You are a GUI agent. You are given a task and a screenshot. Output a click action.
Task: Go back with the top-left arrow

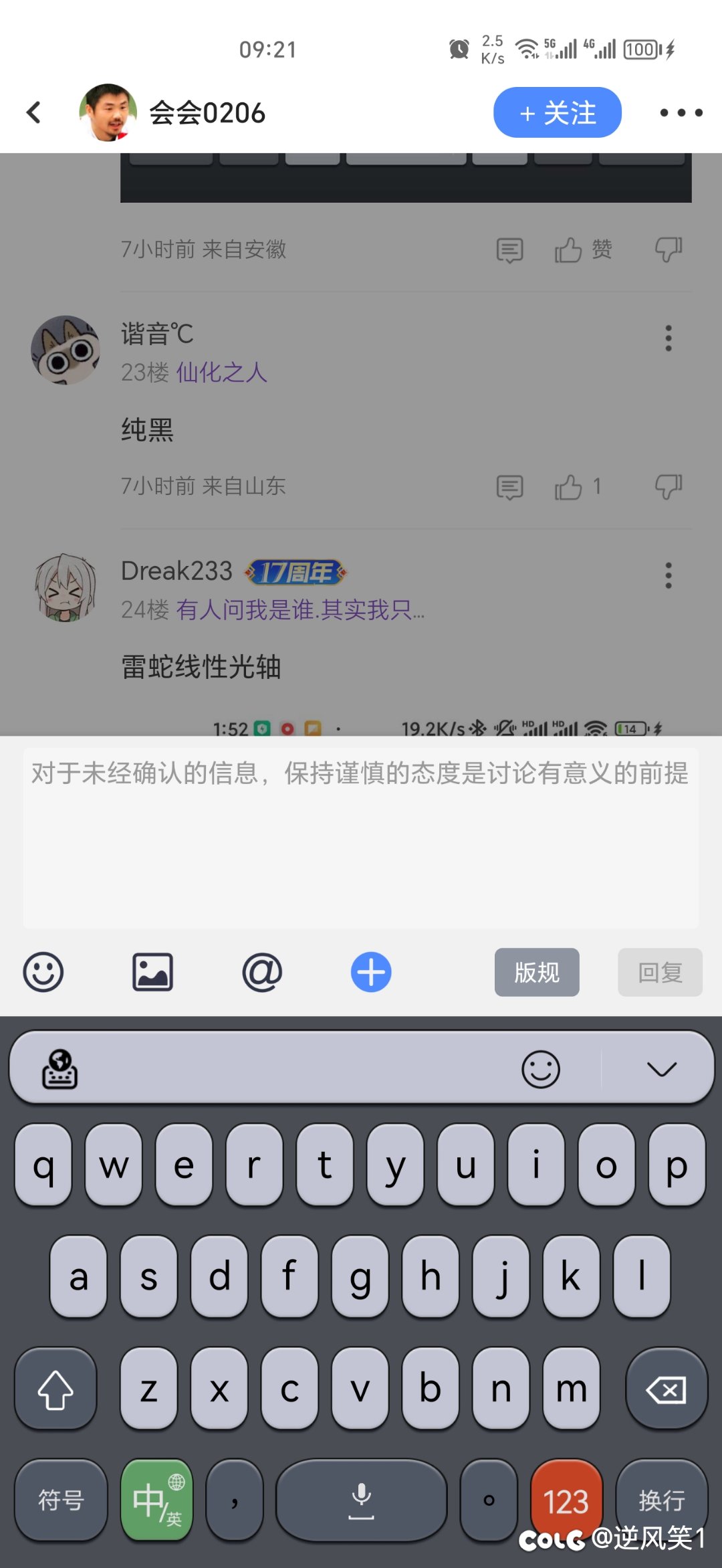pyautogui.click(x=34, y=112)
